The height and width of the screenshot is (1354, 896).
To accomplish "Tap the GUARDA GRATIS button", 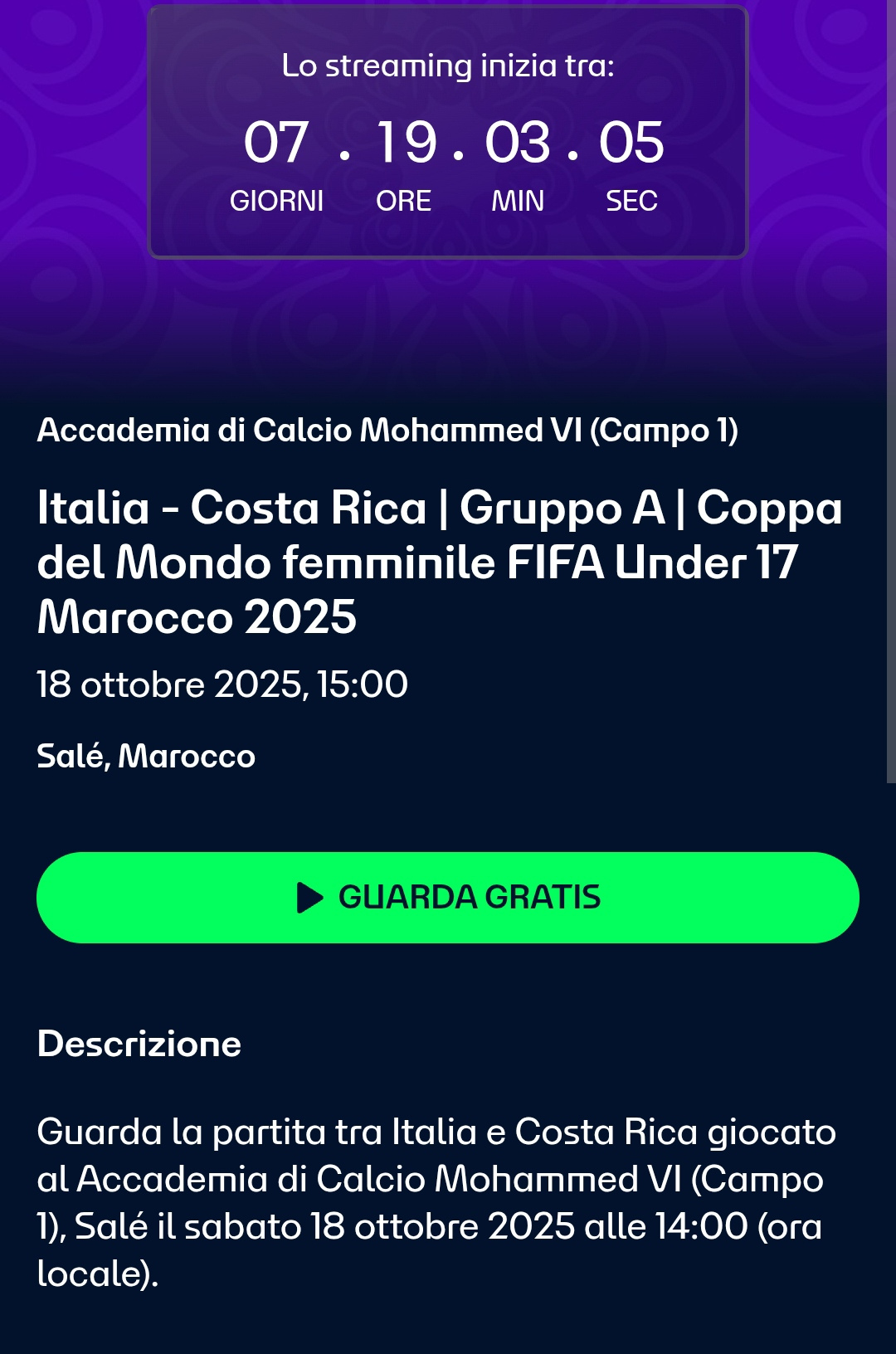I will pyautogui.click(x=448, y=898).
